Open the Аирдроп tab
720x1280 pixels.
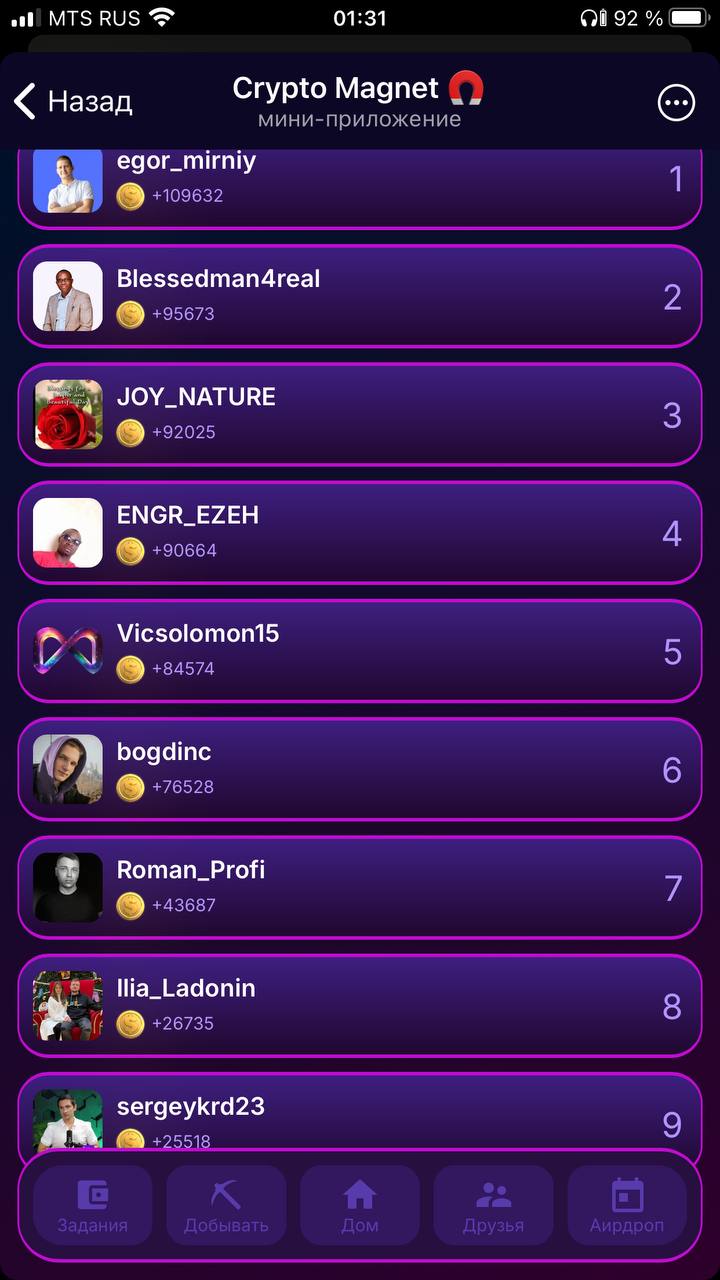(x=627, y=1205)
